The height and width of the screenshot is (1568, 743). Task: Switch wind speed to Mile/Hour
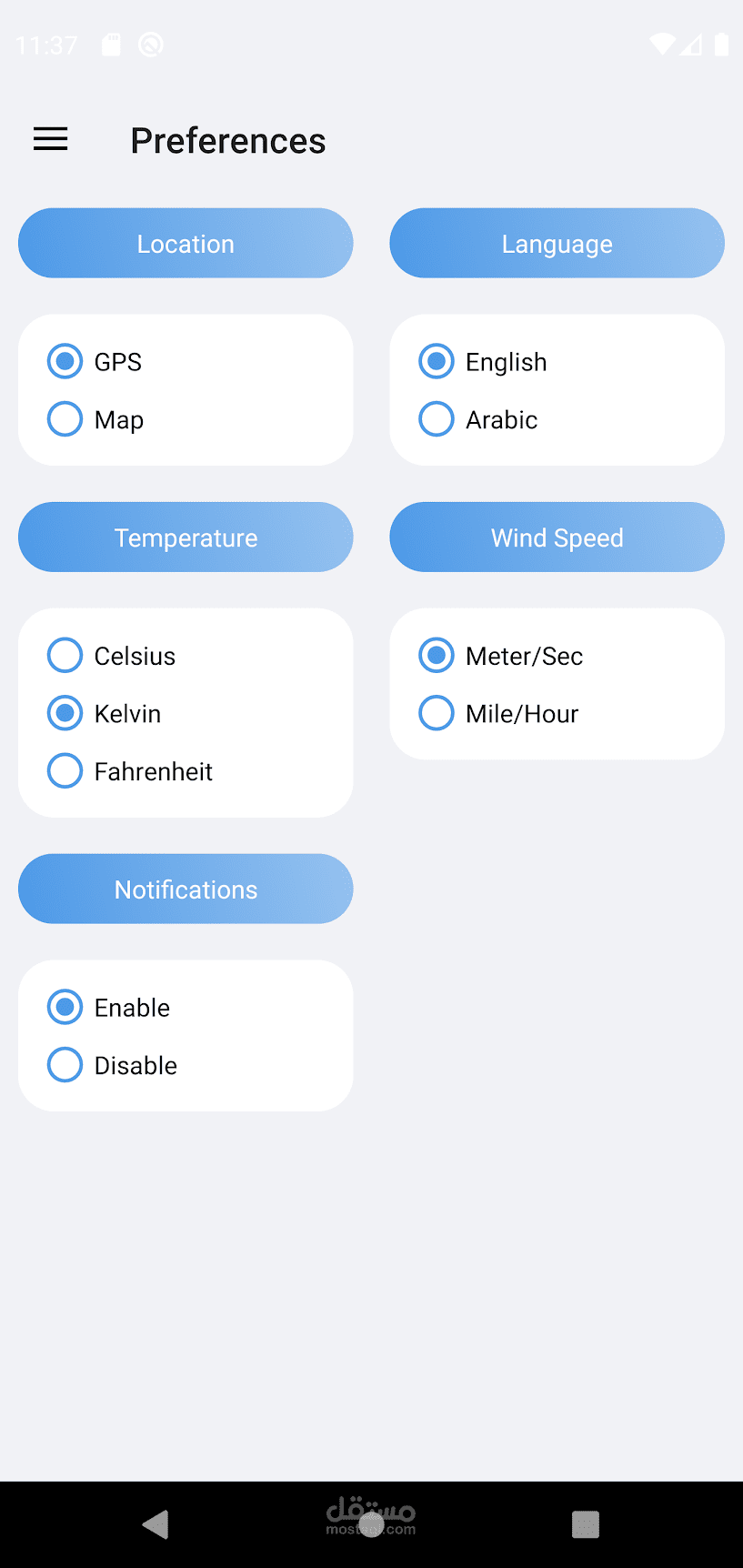(437, 713)
